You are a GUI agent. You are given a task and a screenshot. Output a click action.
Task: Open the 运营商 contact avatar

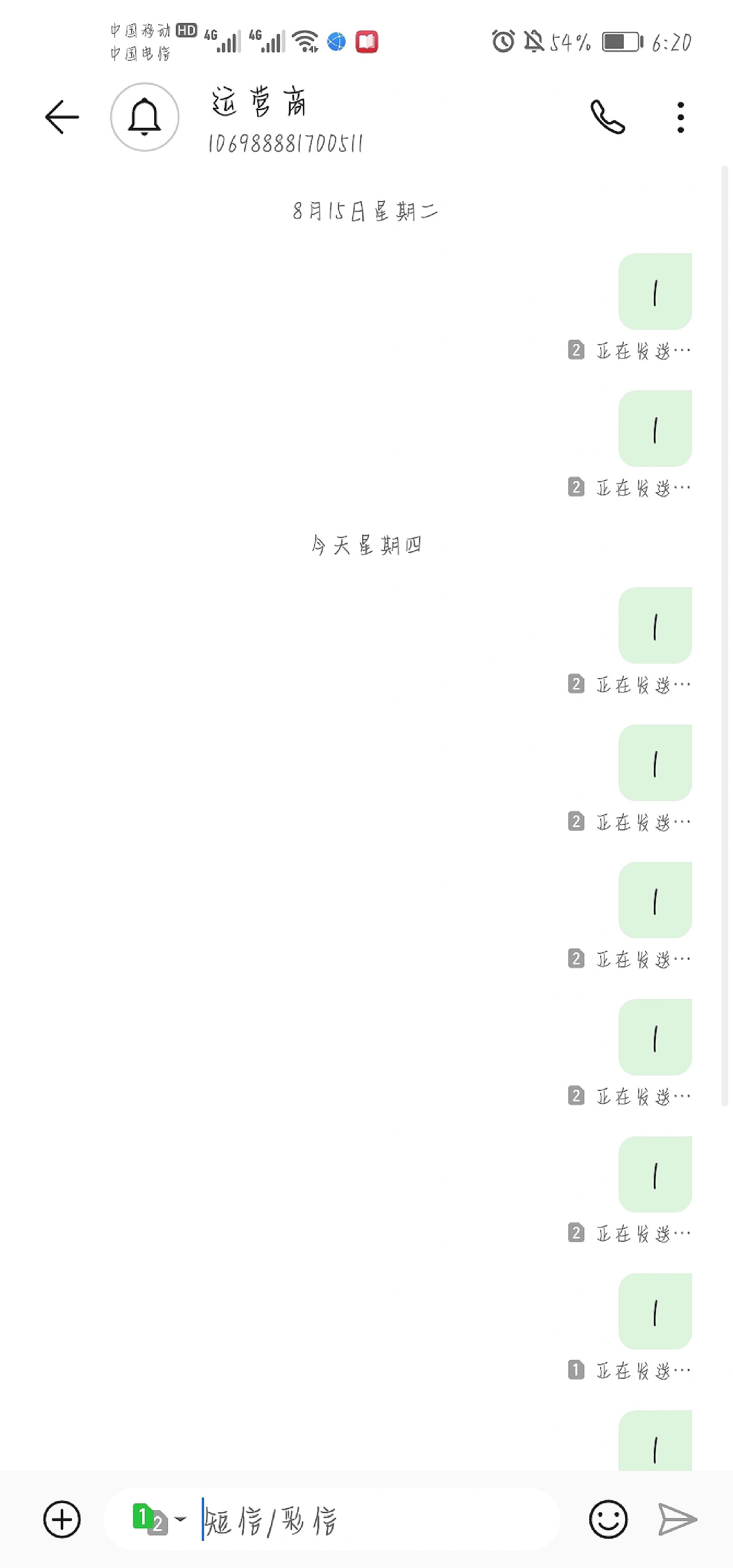[x=144, y=117]
